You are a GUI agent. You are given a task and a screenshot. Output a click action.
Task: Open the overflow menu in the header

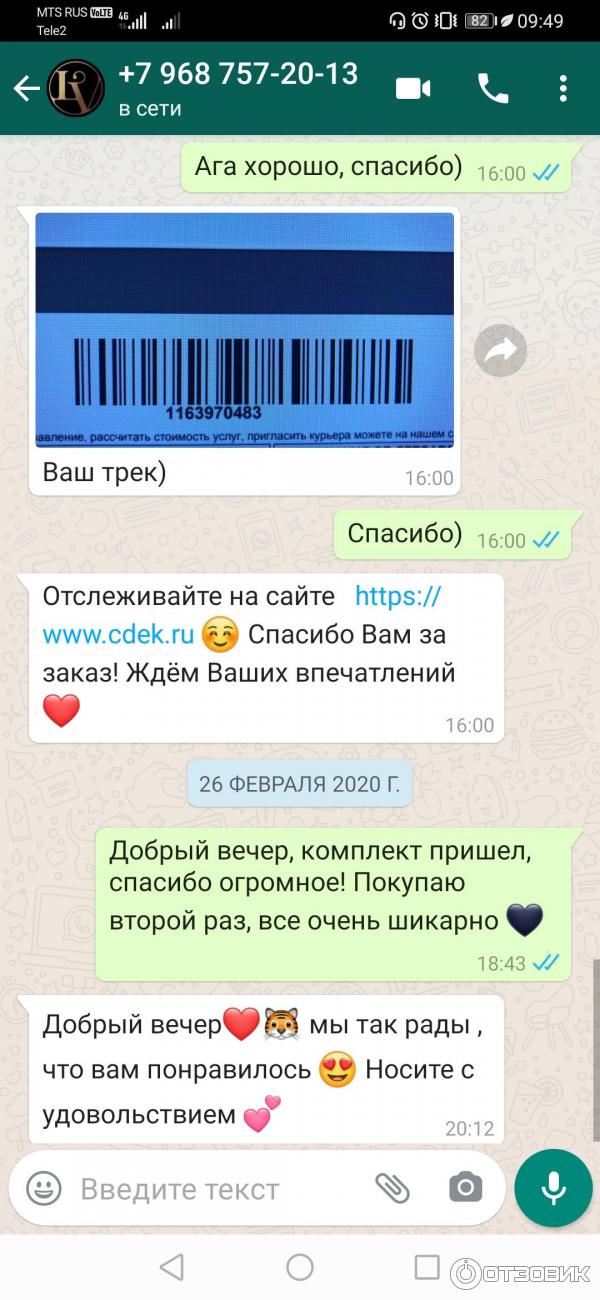[565, 89]
